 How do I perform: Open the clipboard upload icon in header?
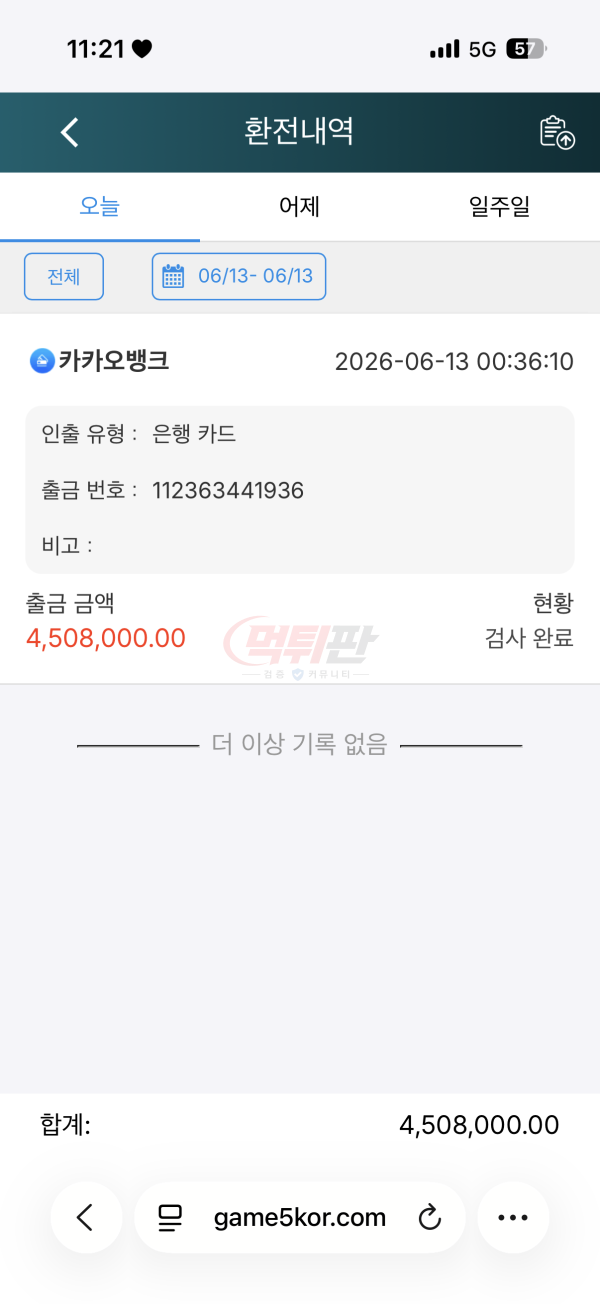557,132
